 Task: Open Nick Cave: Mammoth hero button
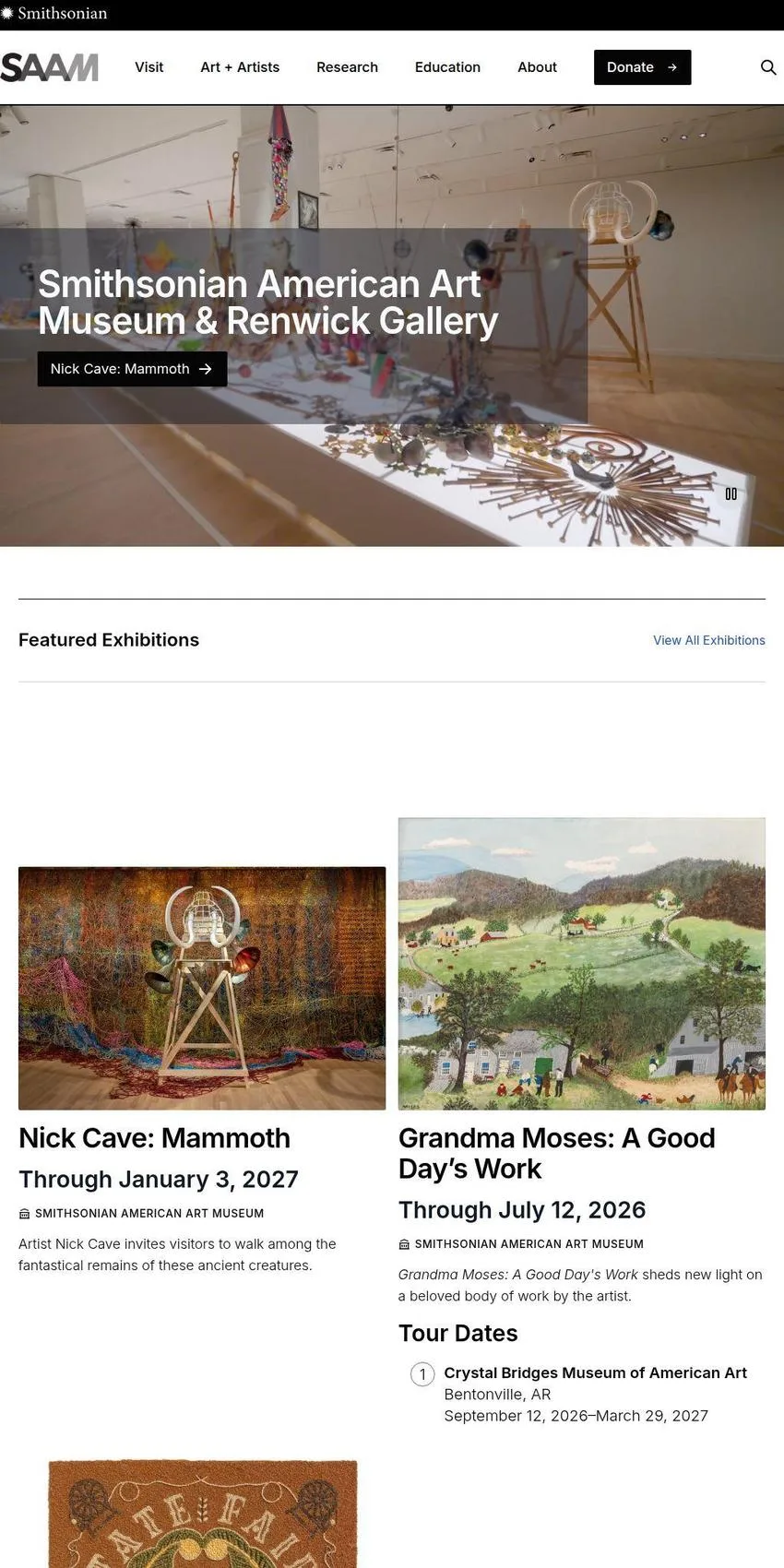pos(132,369)
